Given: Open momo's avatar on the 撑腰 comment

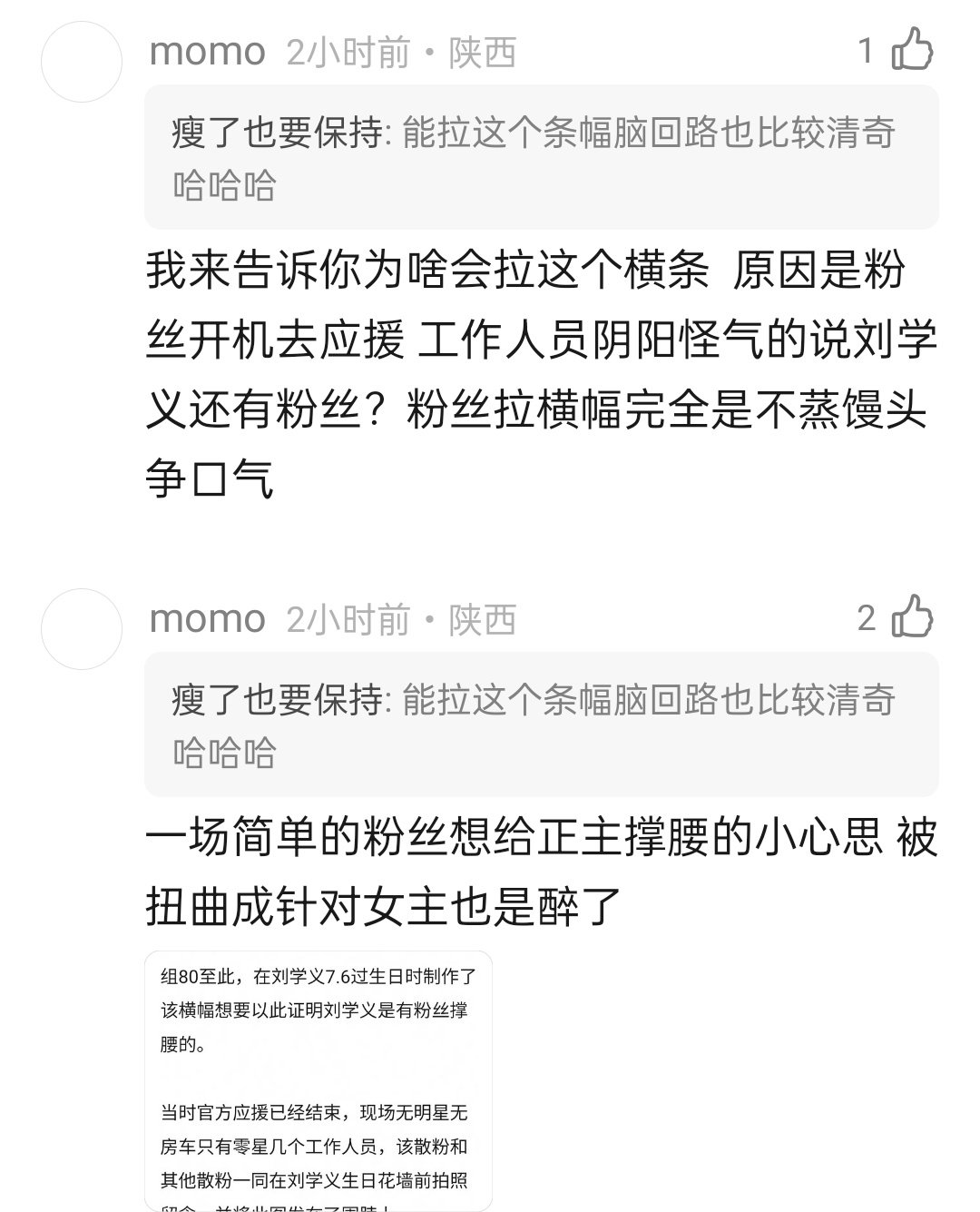Looking at the screenshot, I should tap(82, 628).
